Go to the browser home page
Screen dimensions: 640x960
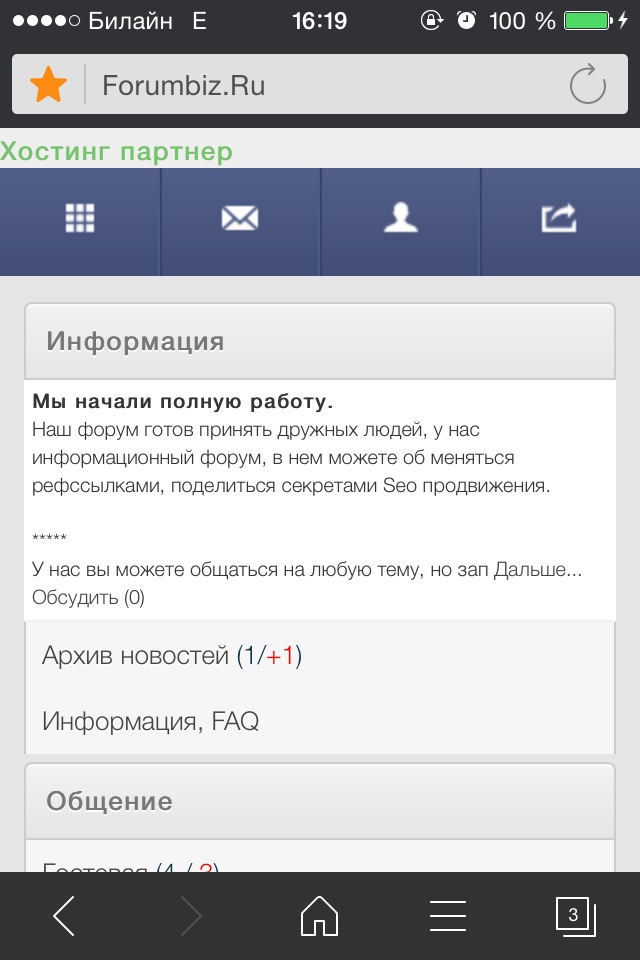pos(319,915)
